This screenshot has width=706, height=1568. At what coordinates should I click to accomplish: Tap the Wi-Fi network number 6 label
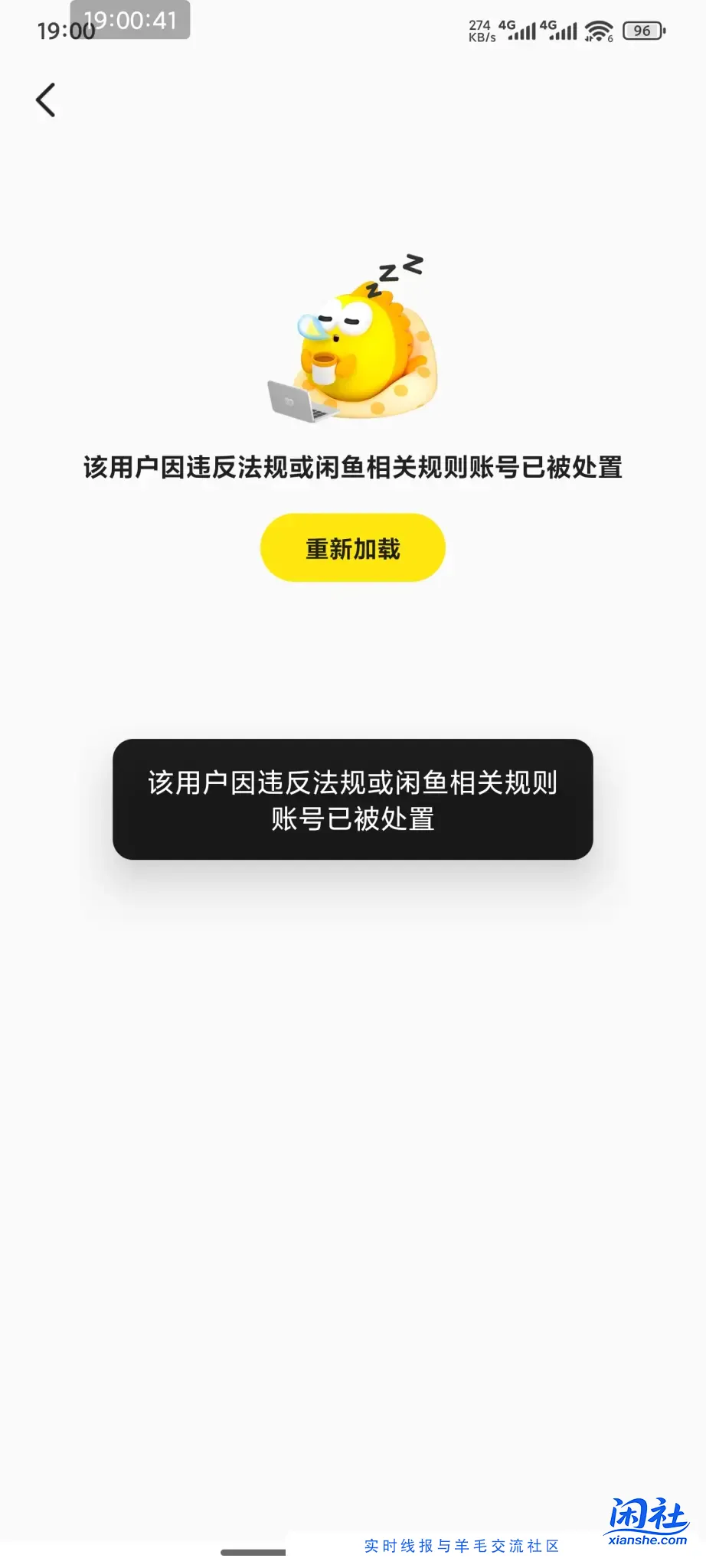coord(610,38)
